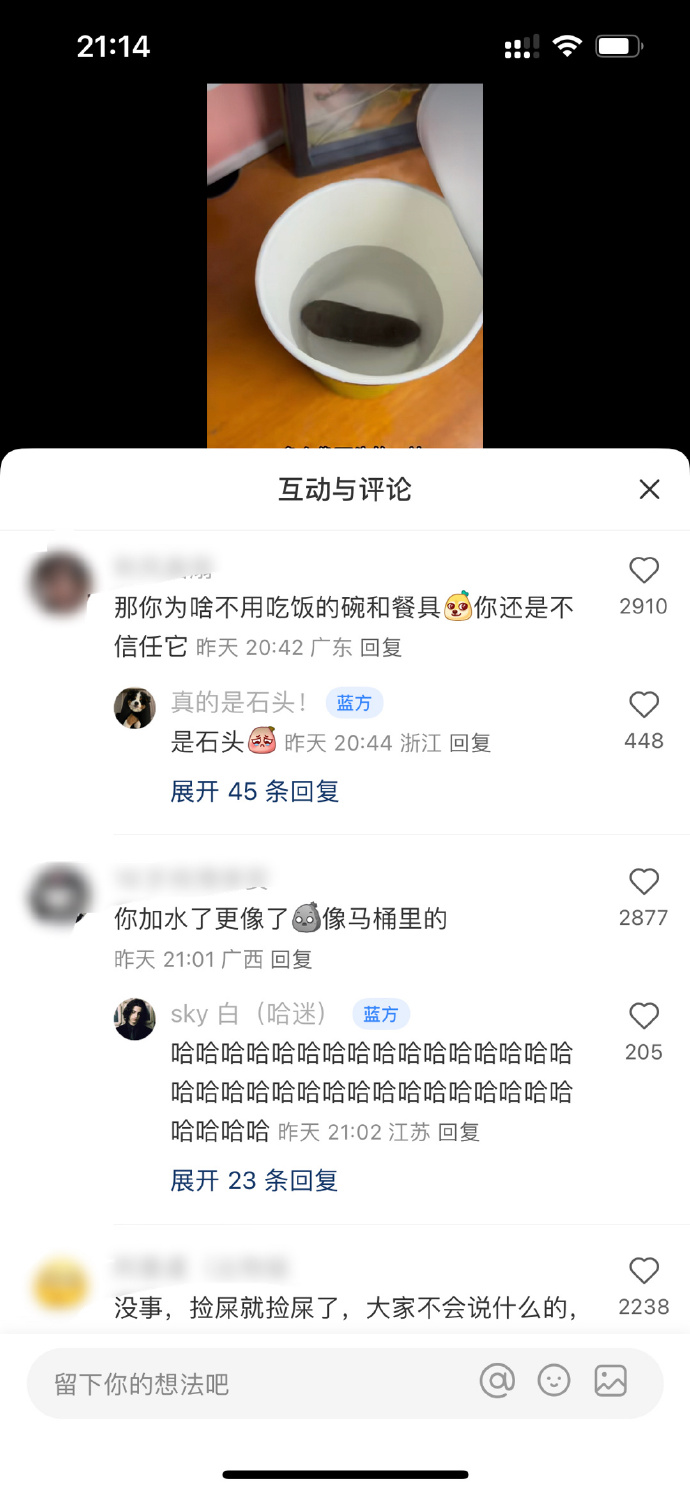This screenshot has height=1493, width=690.
Task: Like the 像马桶里的 comment with 2877 likes
Action: pyautogui.click(x=643, y=881)
